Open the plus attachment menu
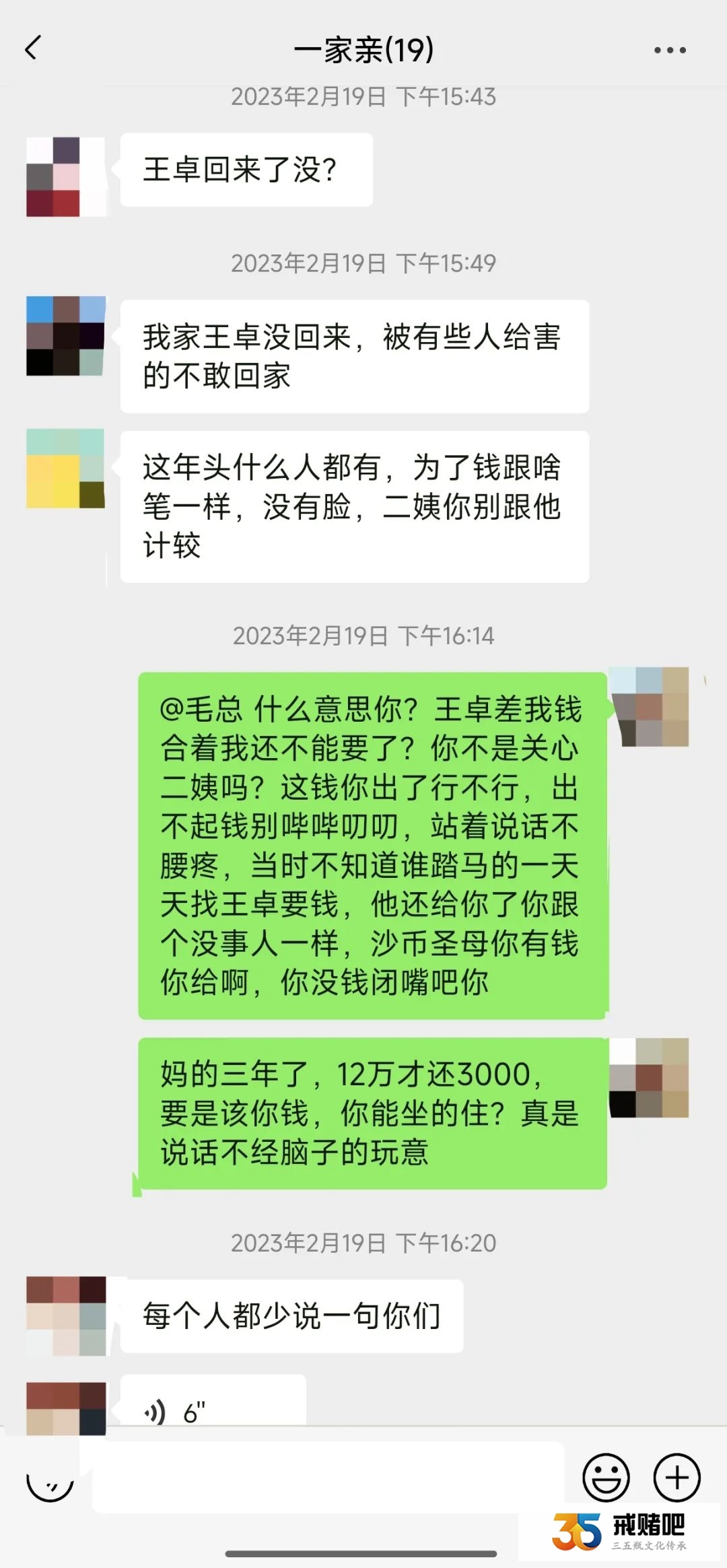 coord(677,1478)
